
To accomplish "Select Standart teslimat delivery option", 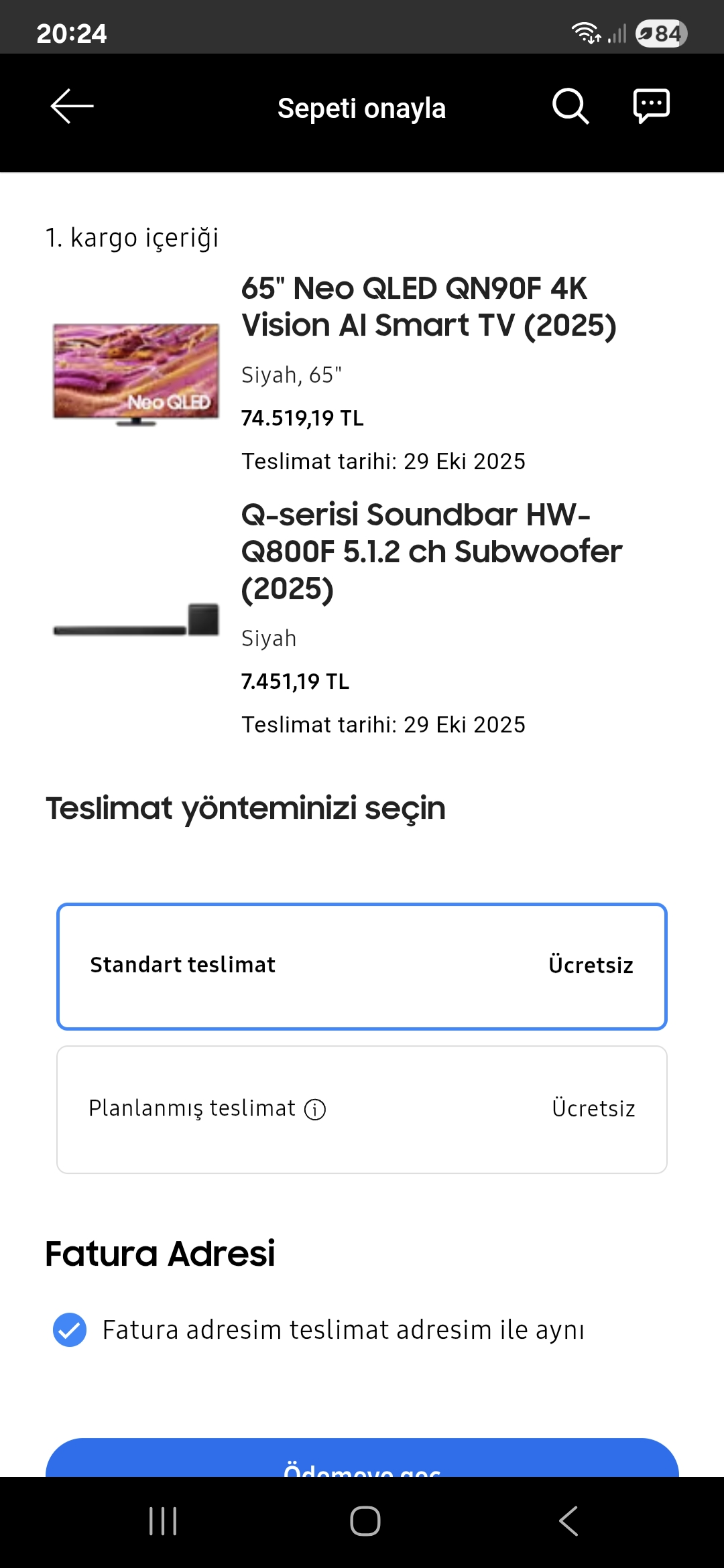I will [x=362, y=966].
